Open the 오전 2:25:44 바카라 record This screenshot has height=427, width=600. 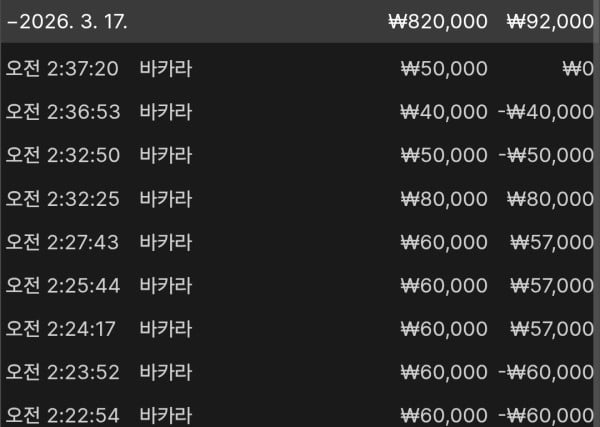tap(300, 285)
